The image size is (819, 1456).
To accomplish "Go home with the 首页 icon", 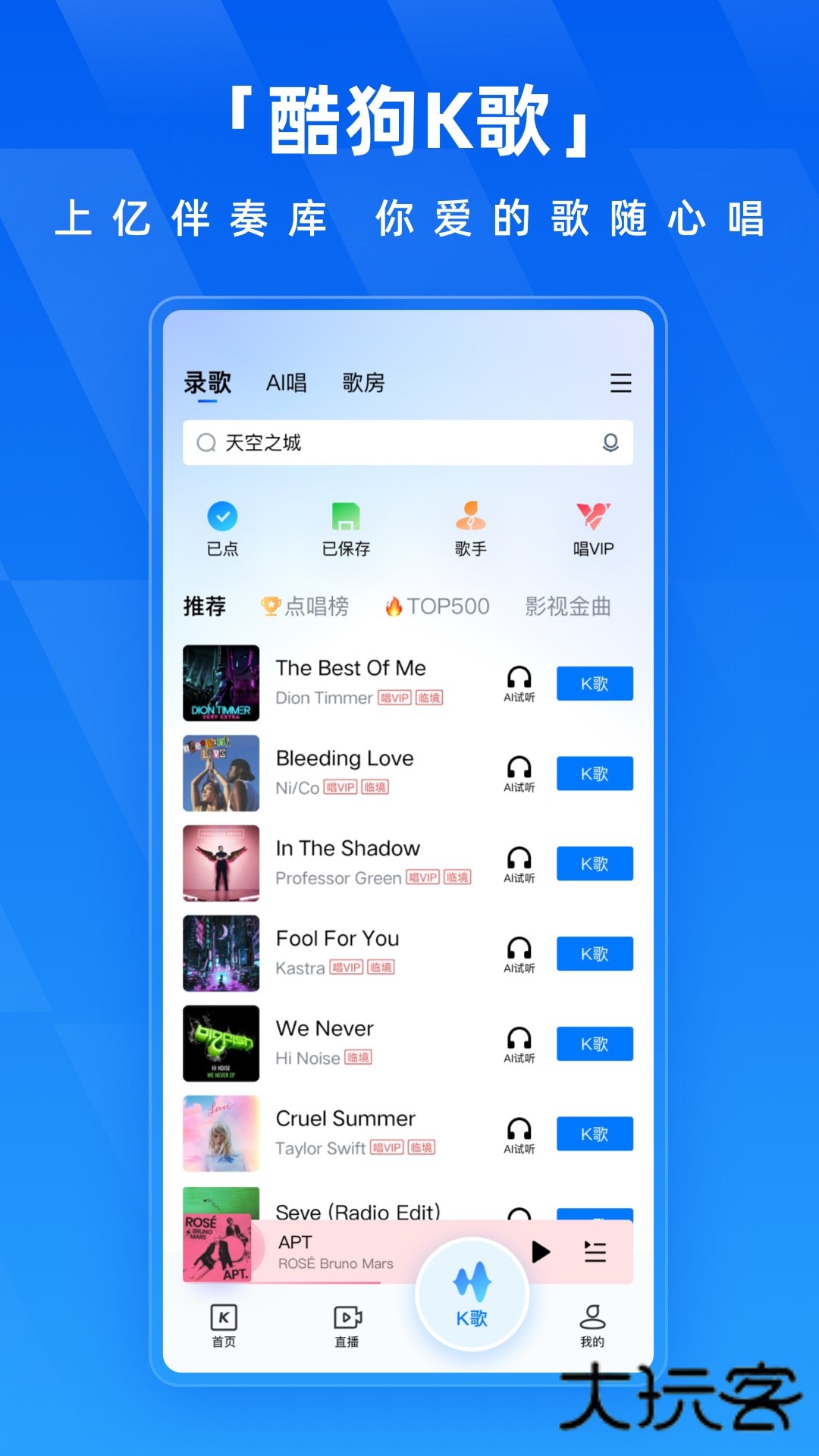I will 222,1325.
